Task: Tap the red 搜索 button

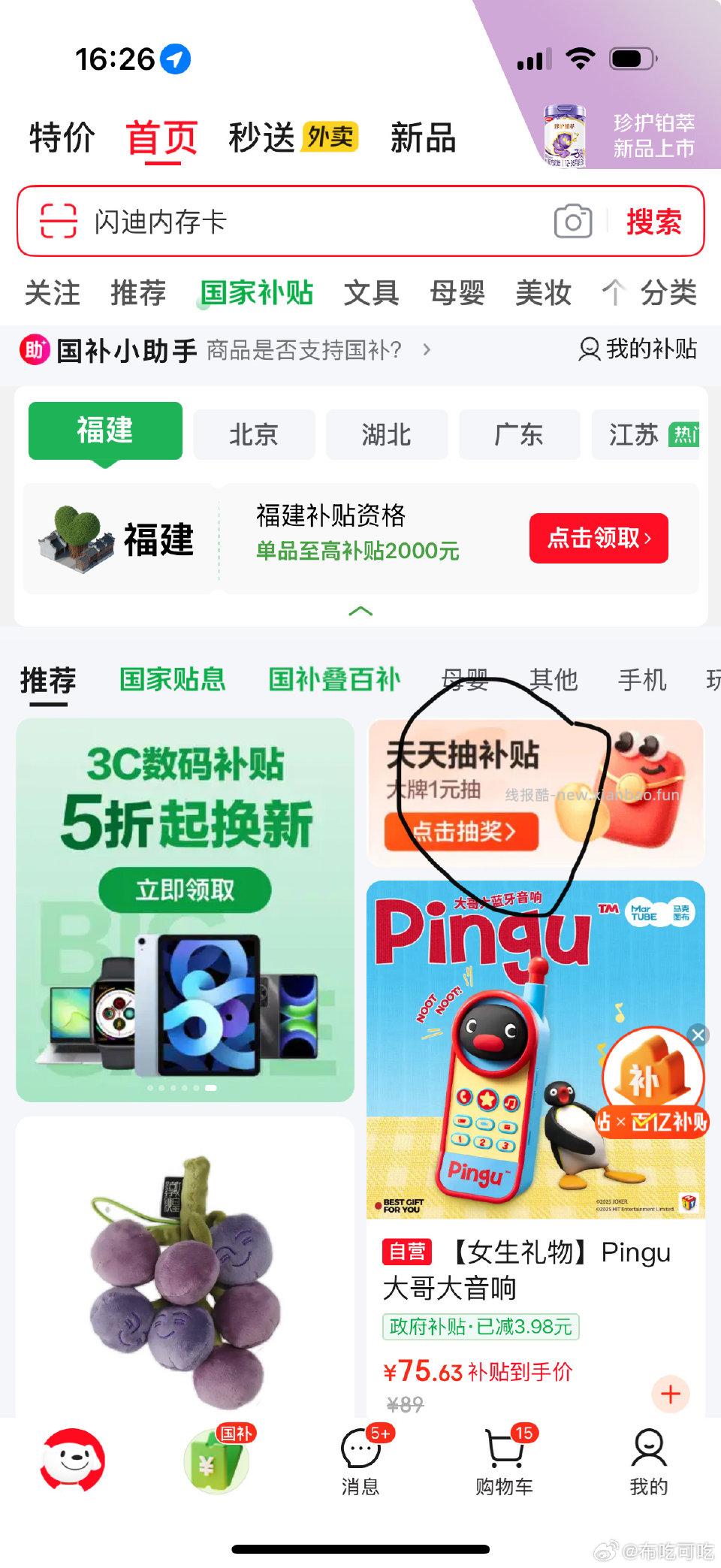Action: 653,222
